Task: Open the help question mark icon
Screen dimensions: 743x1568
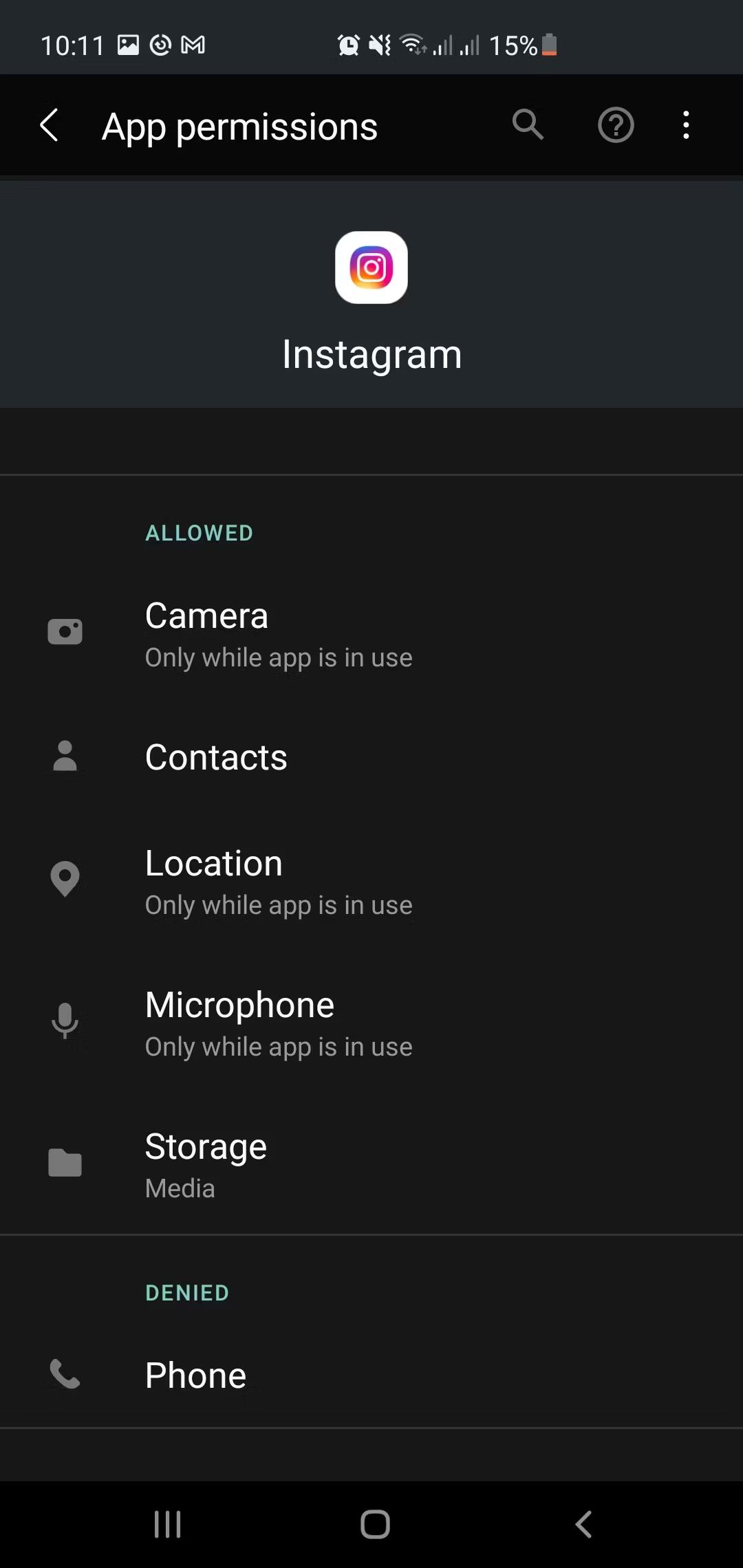Action: coord(616,125)
